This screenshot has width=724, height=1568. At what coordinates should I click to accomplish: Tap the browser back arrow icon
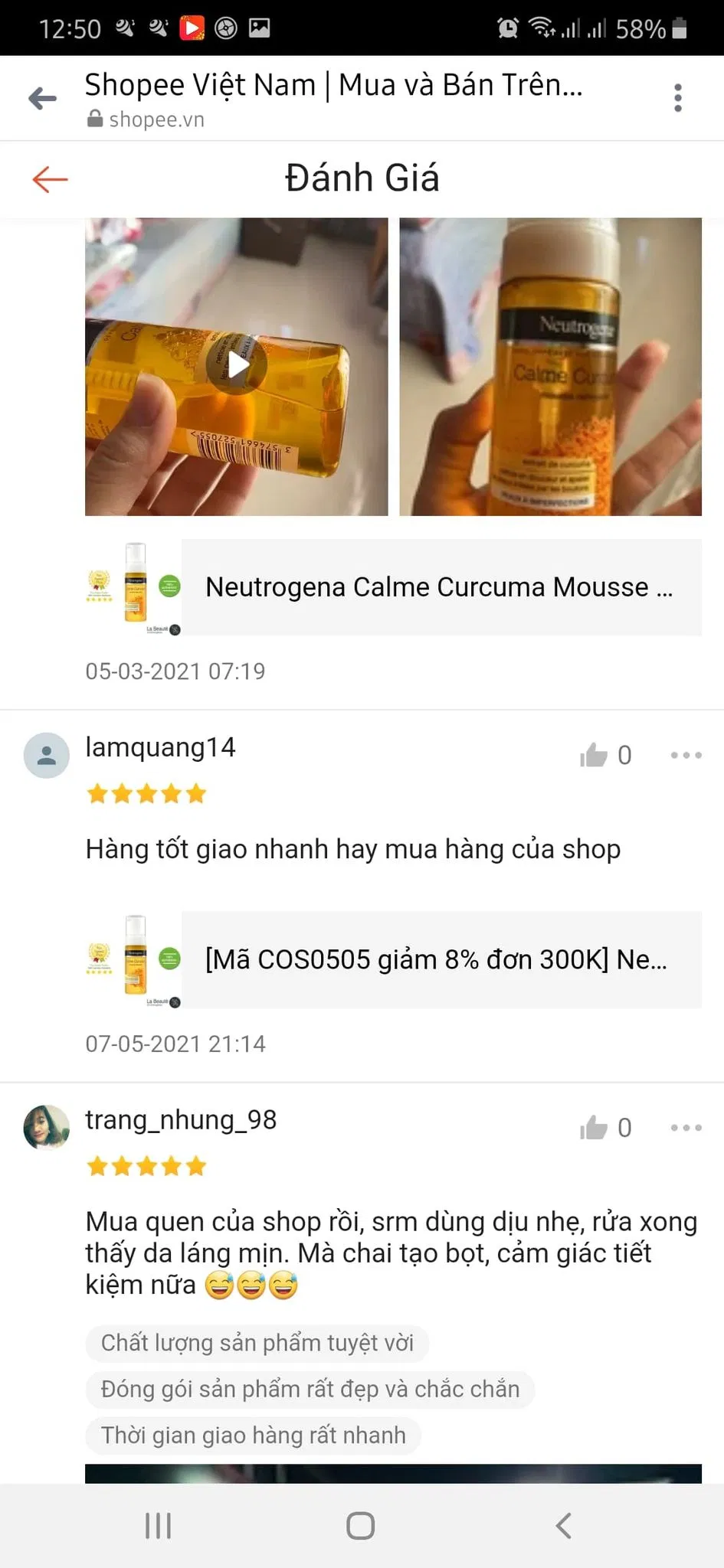coord(42,97)
